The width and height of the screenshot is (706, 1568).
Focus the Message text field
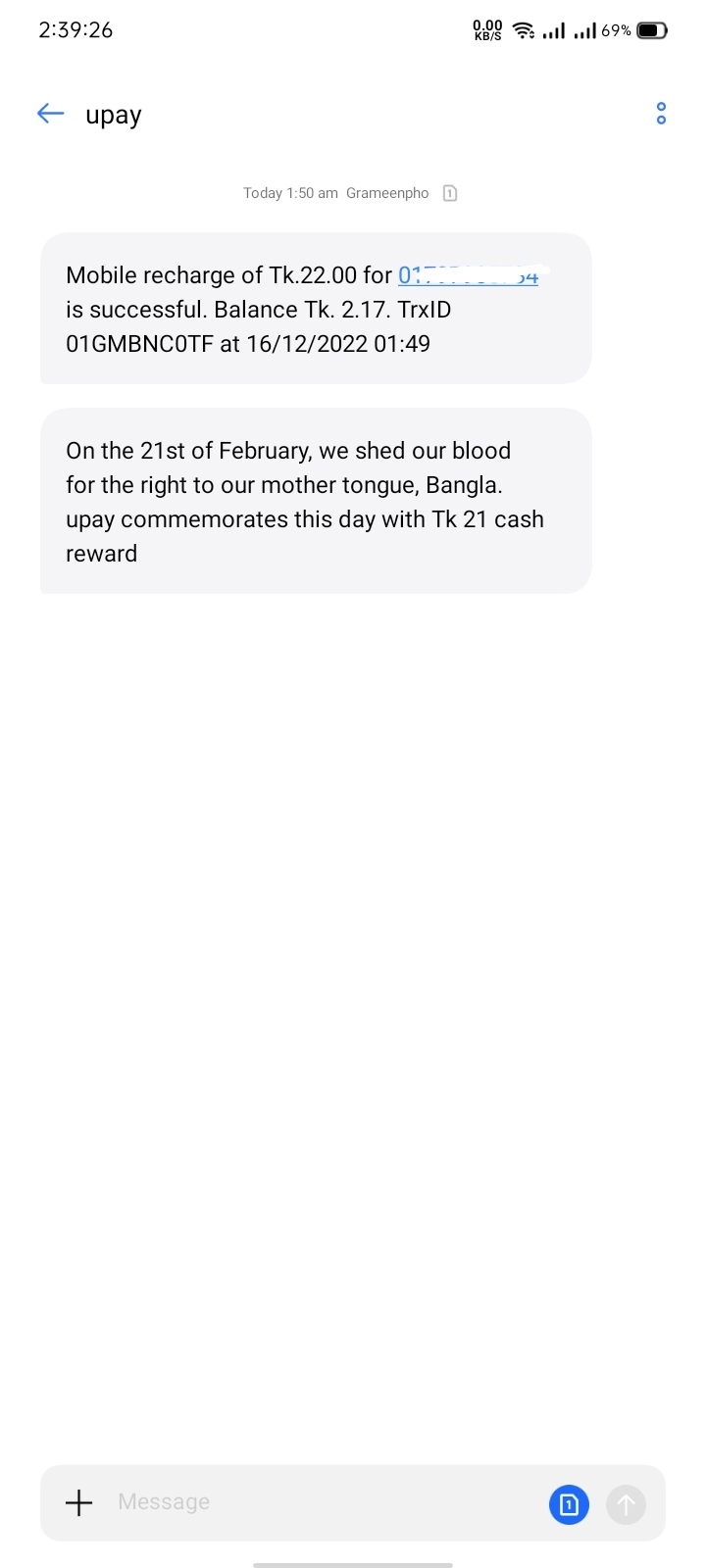coord(324,1501)
